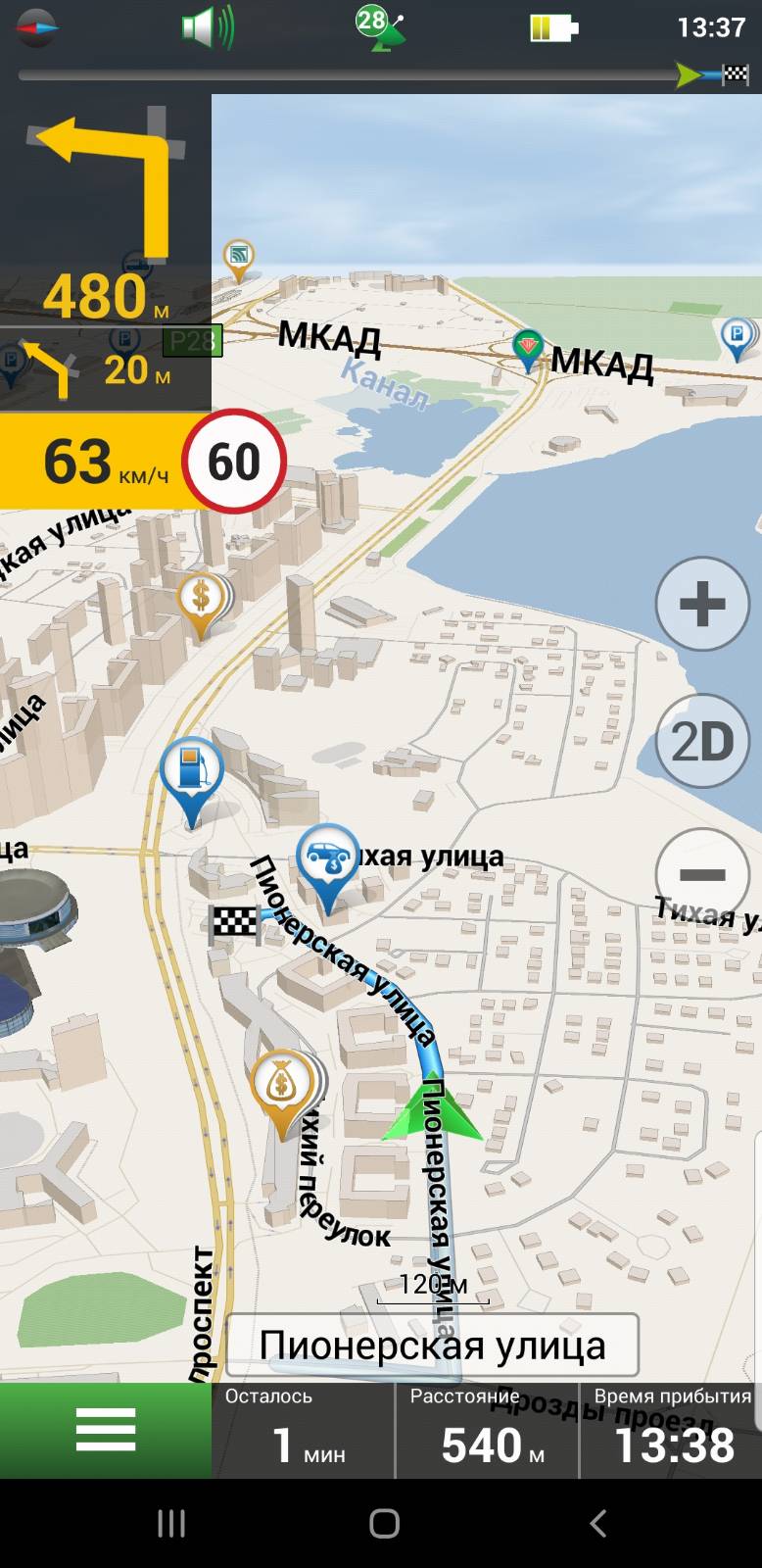
Task: Open the GPS satellites indicator
Action: tap(380, 26)
